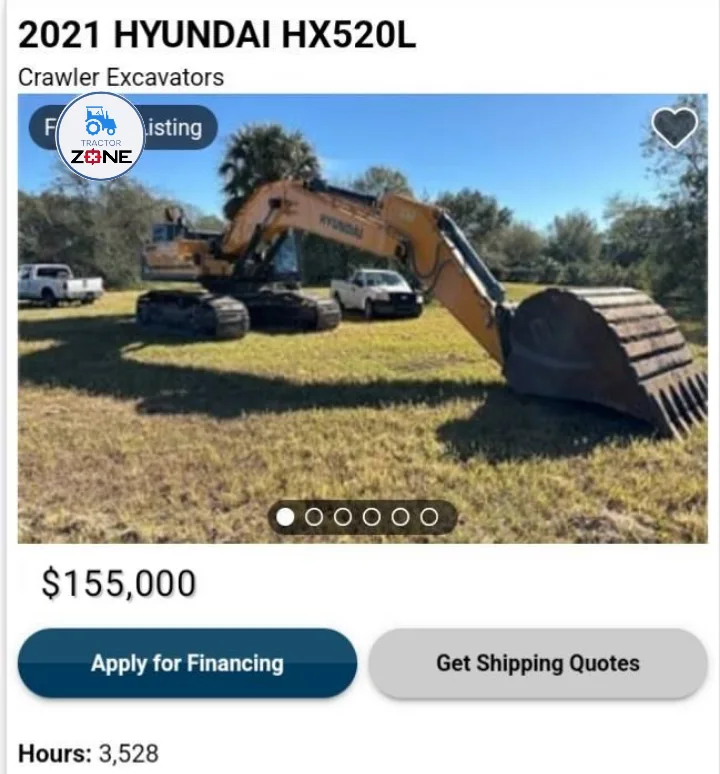The width and height of the screenshot is (720, 774).
Task: Jump to the second photo dot
Action: tap(314, 517)
